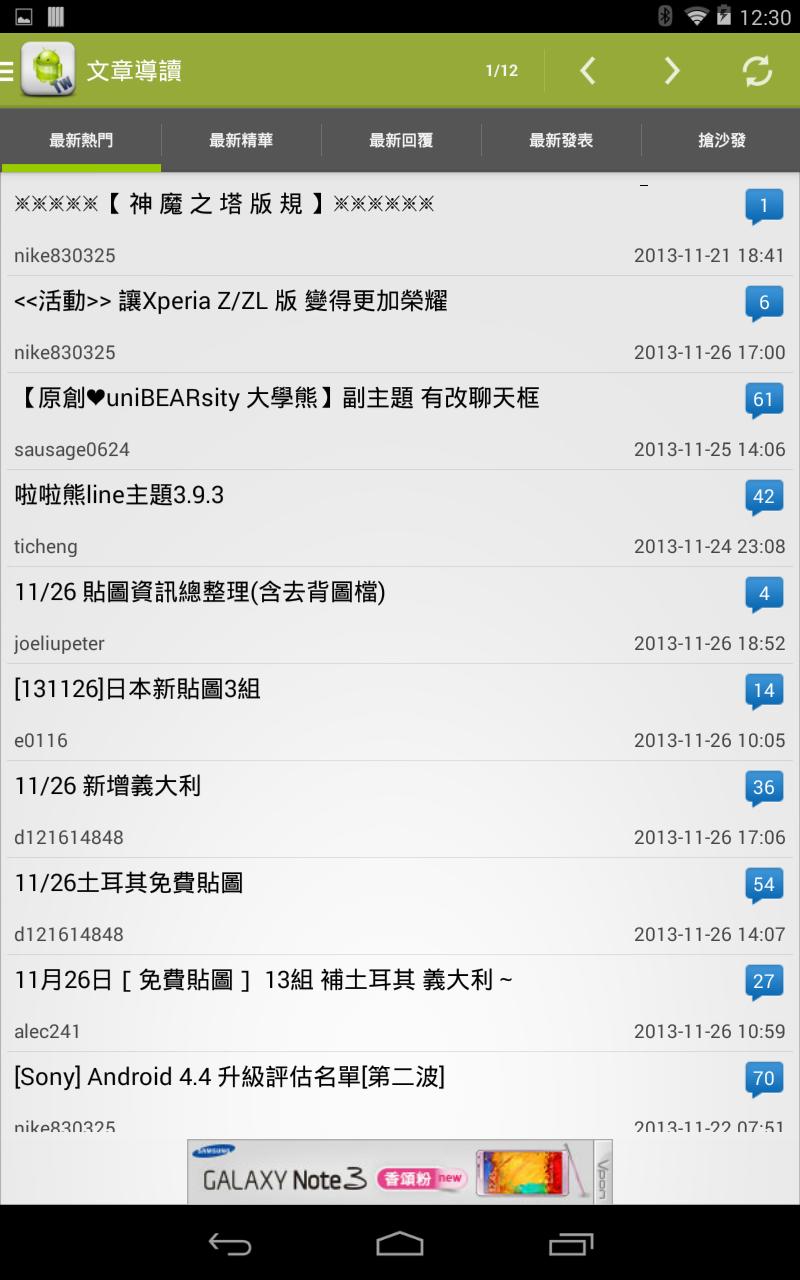The image size is (800, 1280).
Task: Go to the previous page arrow
Action: coord(588,70)
